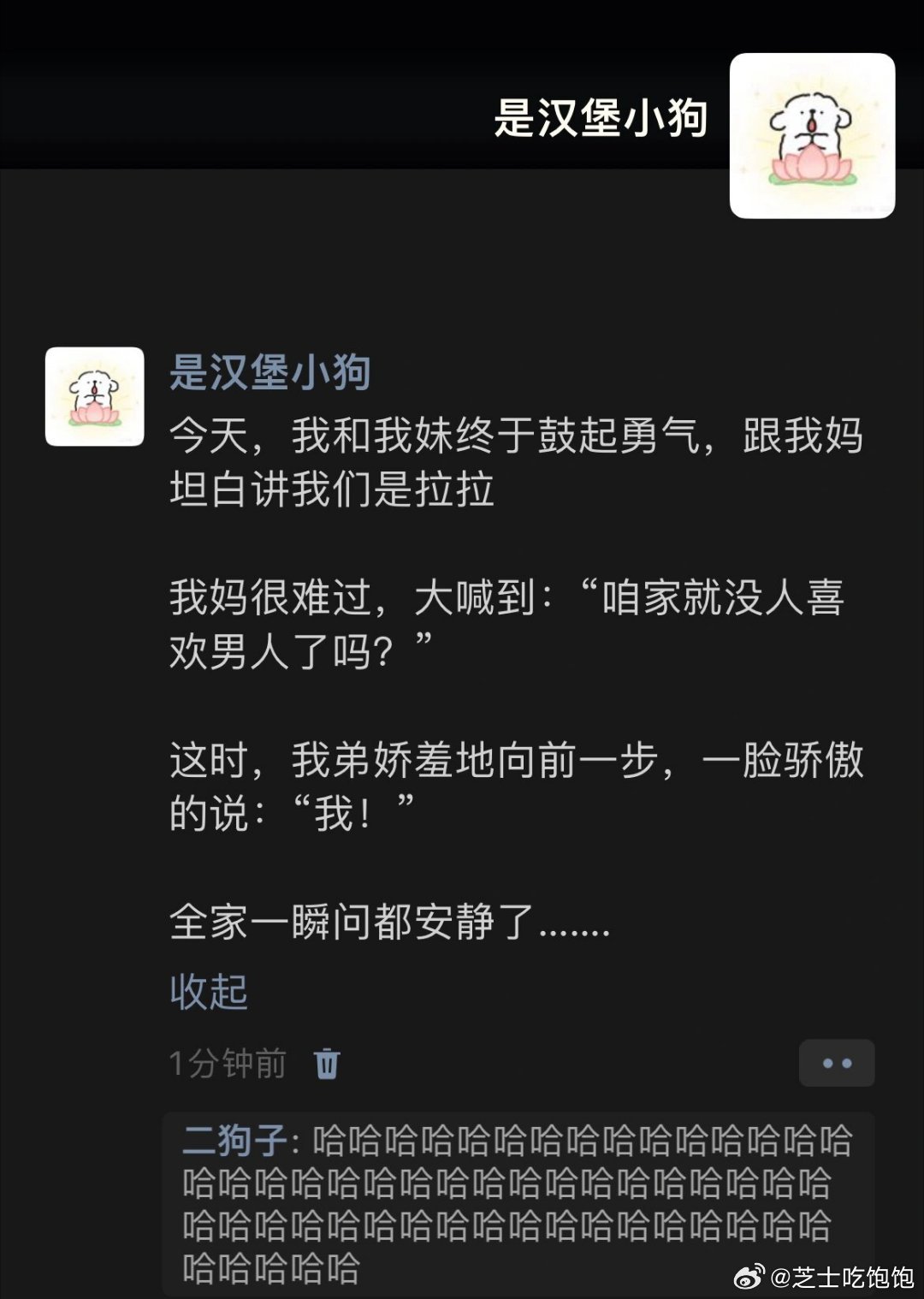Delete this post with the trash icon
Image resolution: width=924 pixels, height=1299 pixels.
click(327, 1064)
